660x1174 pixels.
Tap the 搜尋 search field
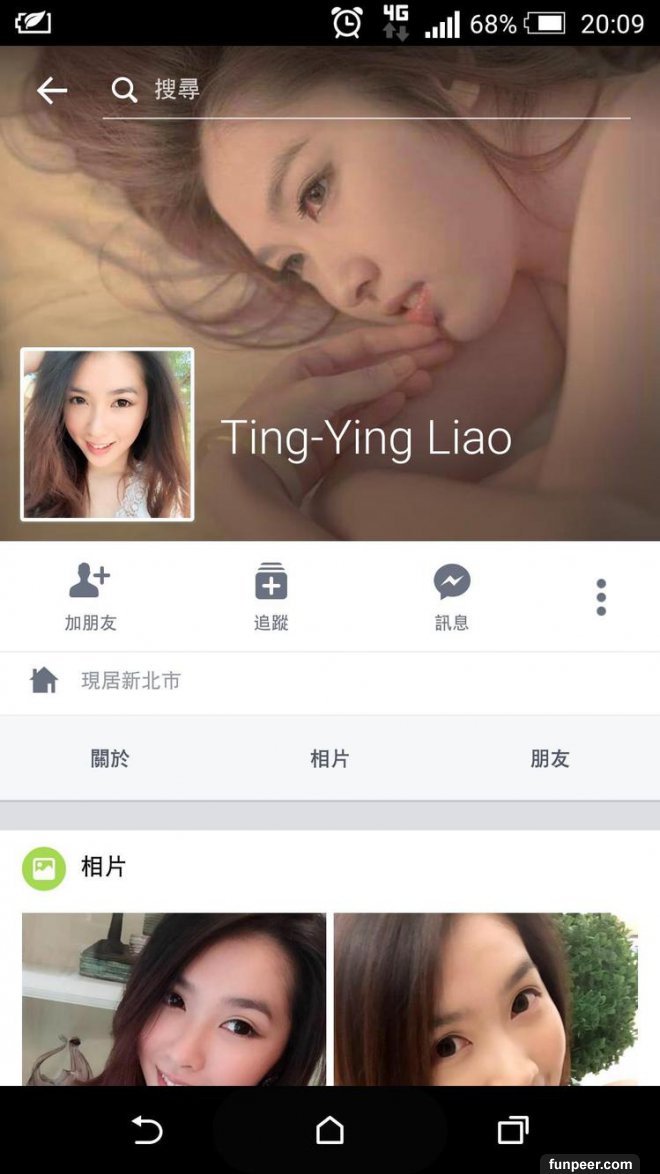pyautogui.click(x=370, y=90)
